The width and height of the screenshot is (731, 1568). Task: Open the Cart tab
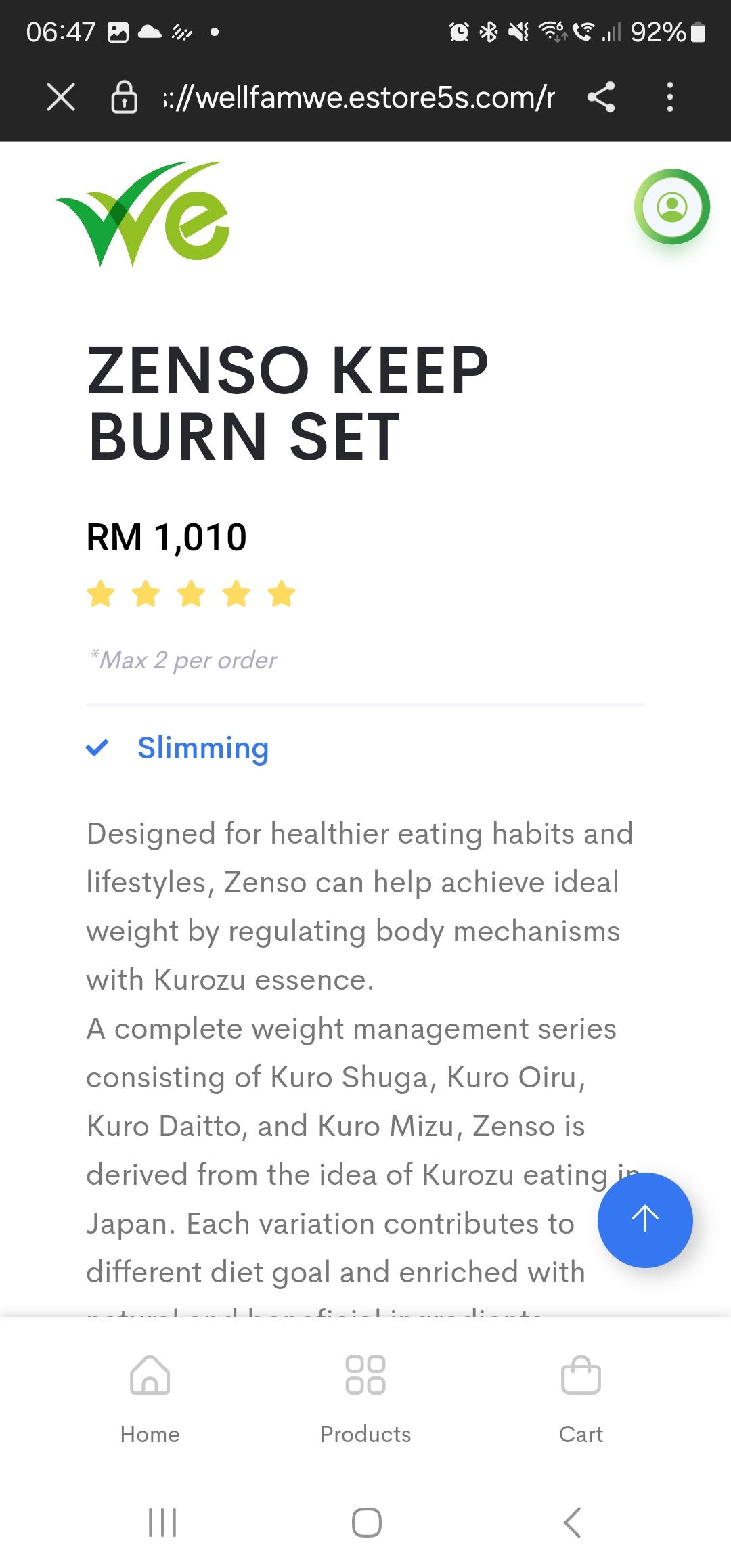pyautogui.click(x=581, y=1399)
